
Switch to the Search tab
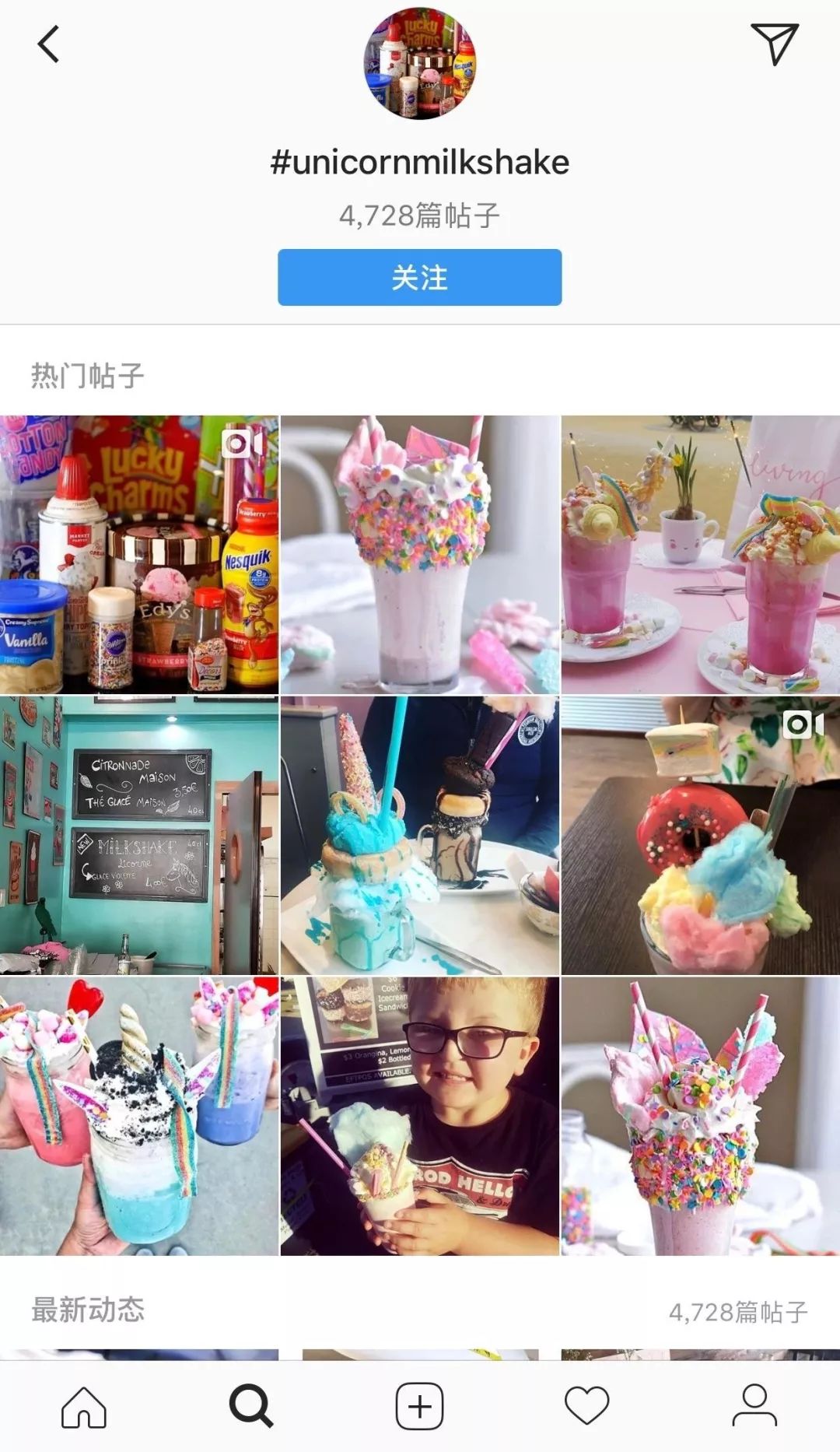tap(251, 1406)
